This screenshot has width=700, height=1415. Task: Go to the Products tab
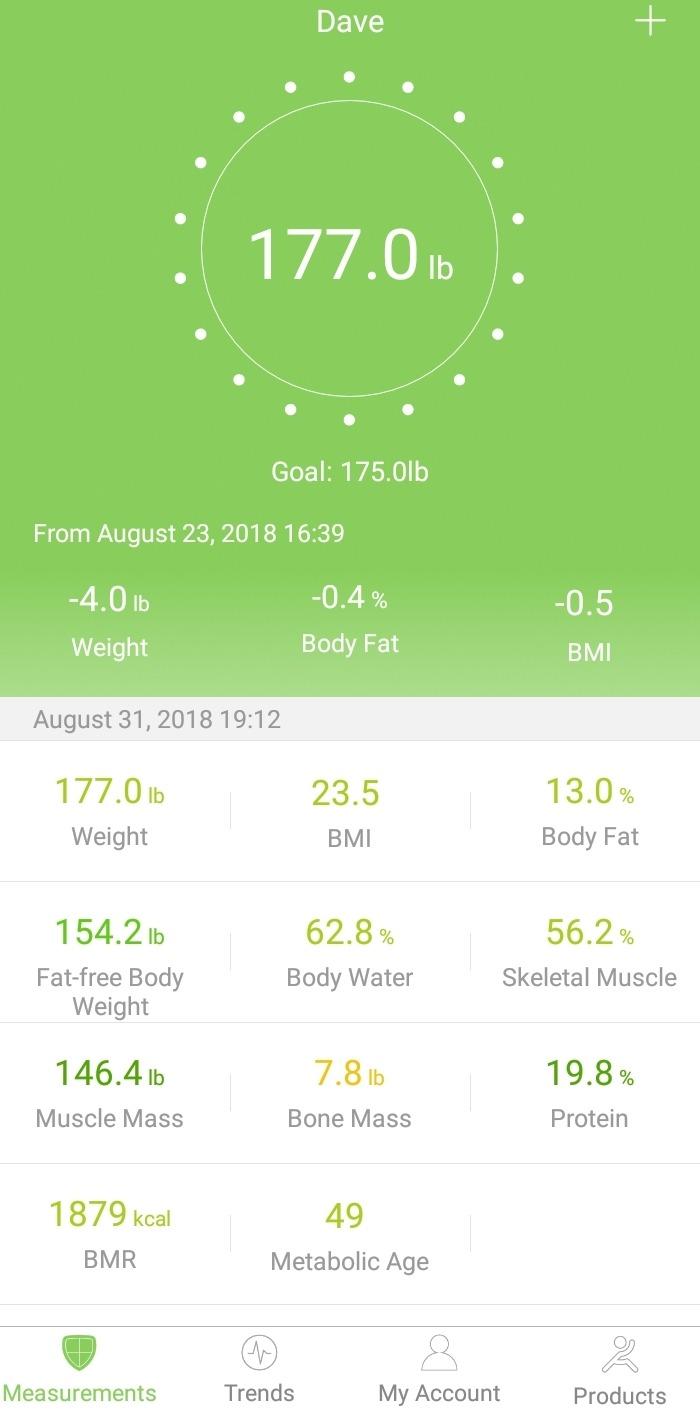pyautogui.click(x=620, y=1370)
